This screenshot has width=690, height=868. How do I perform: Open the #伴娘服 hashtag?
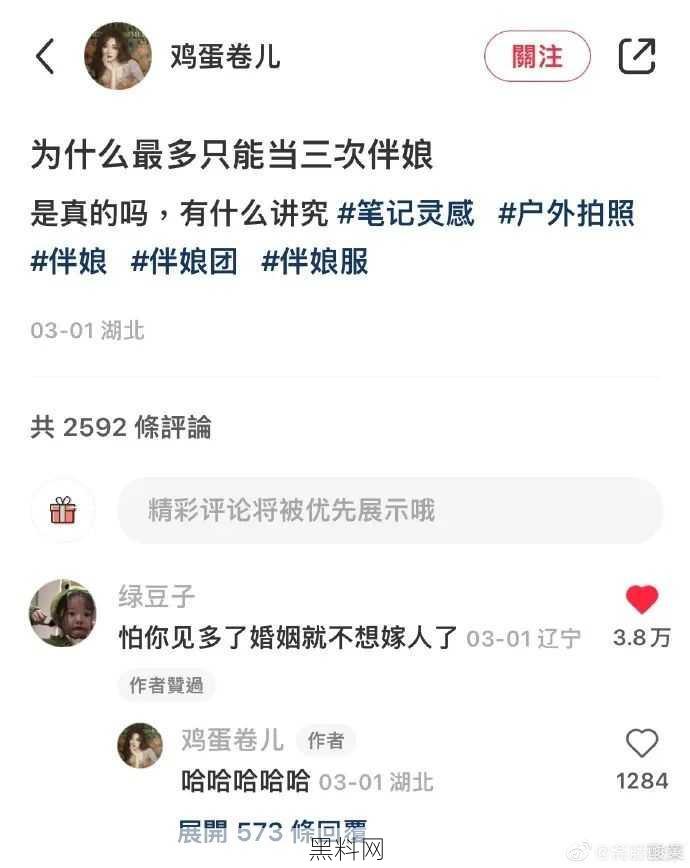click(x=315, y=262)
